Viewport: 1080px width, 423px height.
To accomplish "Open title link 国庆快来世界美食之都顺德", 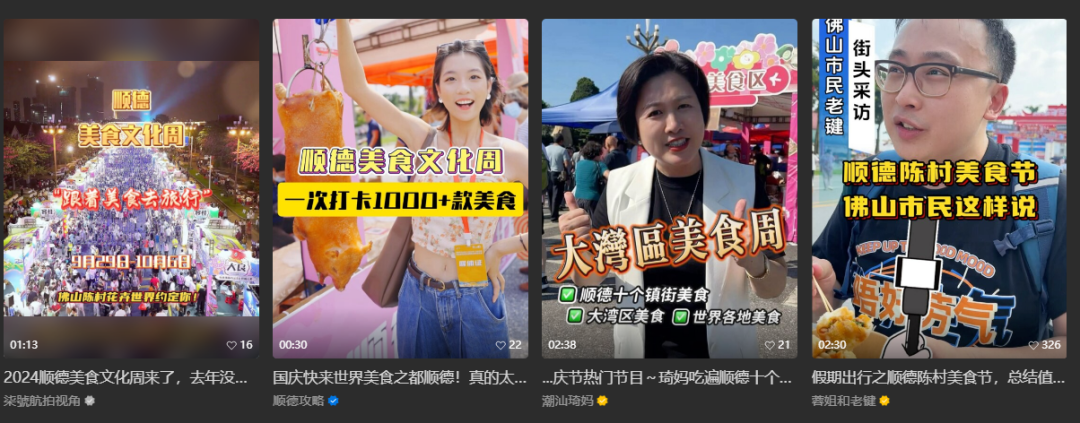I will pos(400,378).
